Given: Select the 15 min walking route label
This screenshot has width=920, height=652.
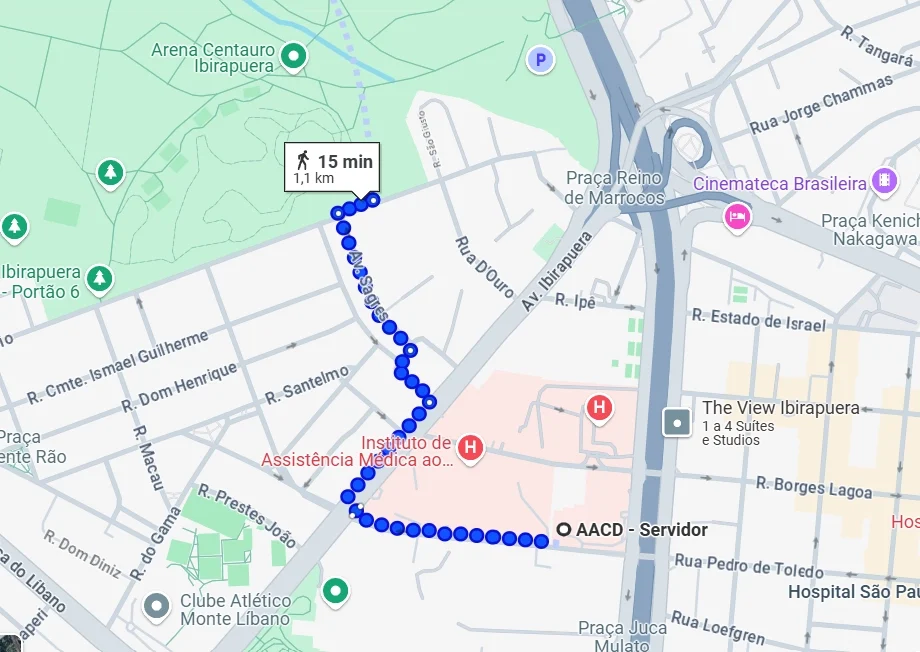Looking at the screenshot, I should coord(333,167).
